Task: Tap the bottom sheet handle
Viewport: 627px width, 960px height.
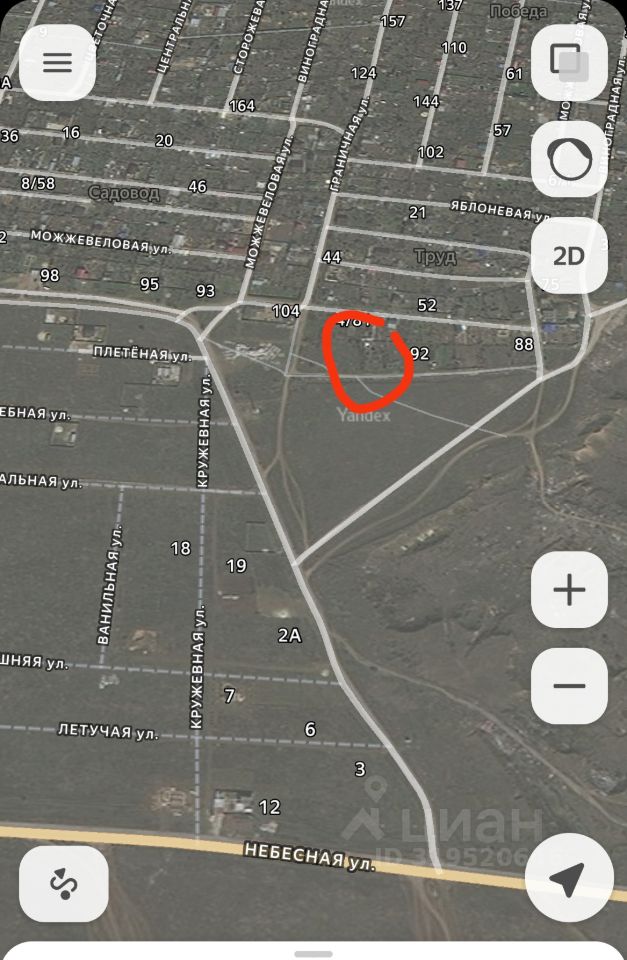Action: point(313,953)
